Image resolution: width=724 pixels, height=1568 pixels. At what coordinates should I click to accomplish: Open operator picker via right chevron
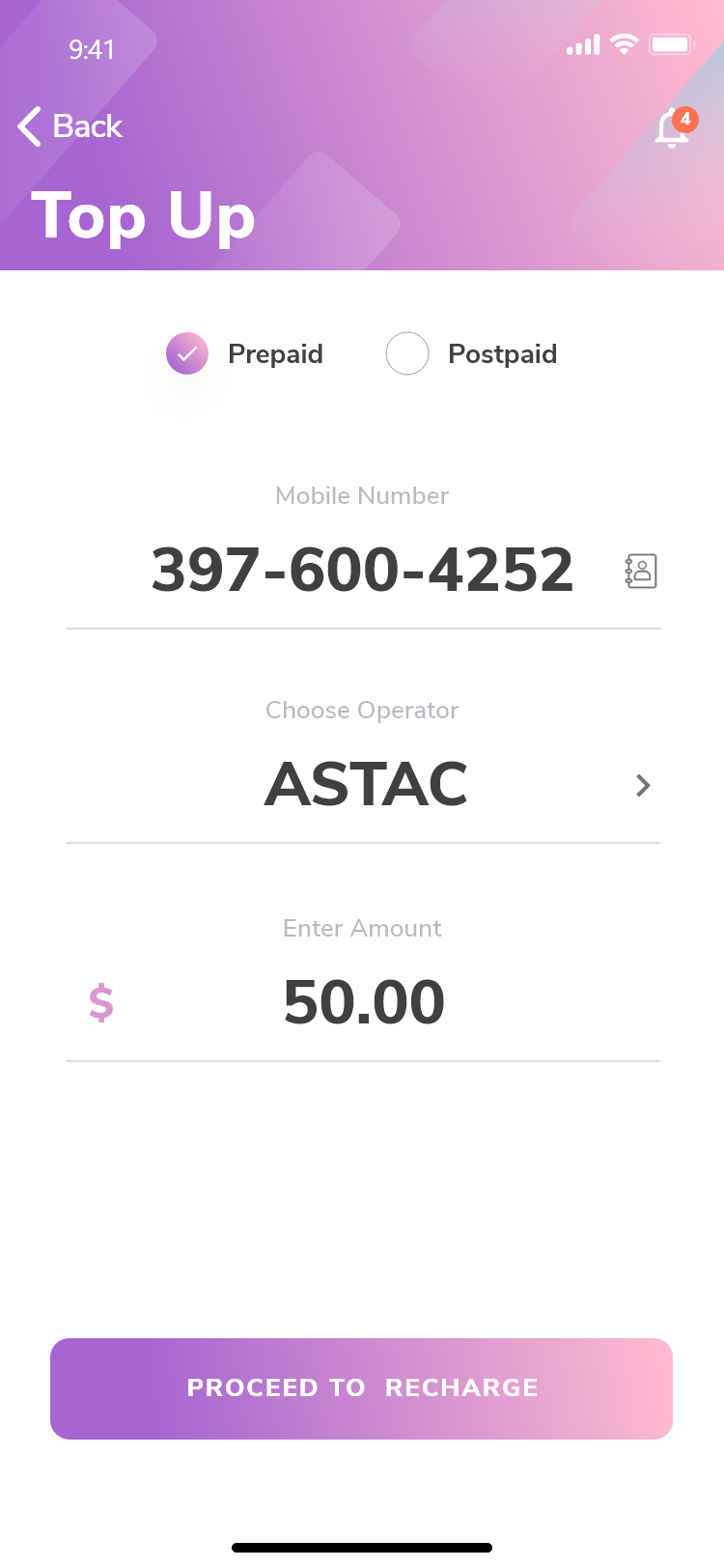coord(643,786)
